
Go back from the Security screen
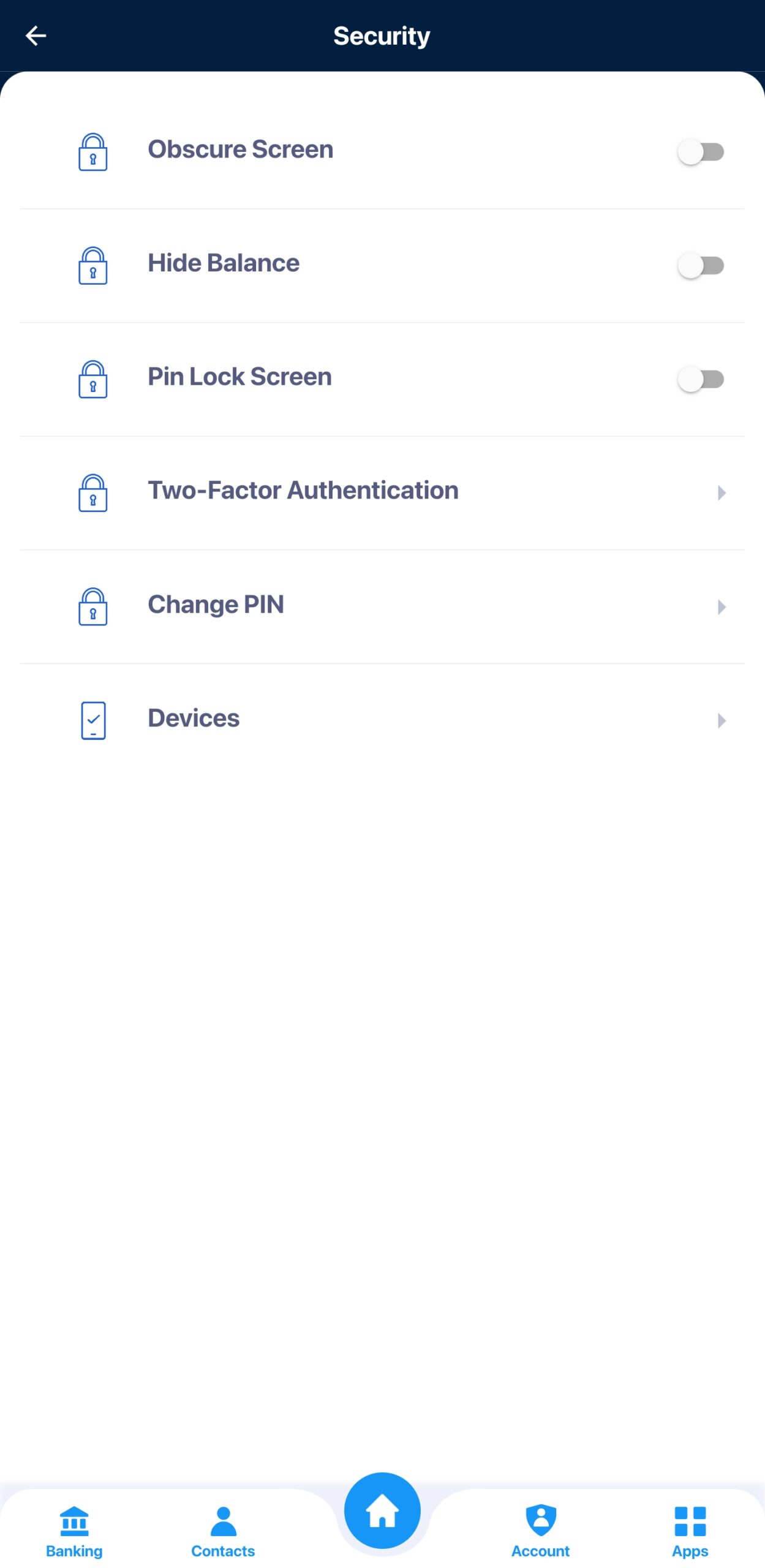pyautogui.click(x=36, y=35)
